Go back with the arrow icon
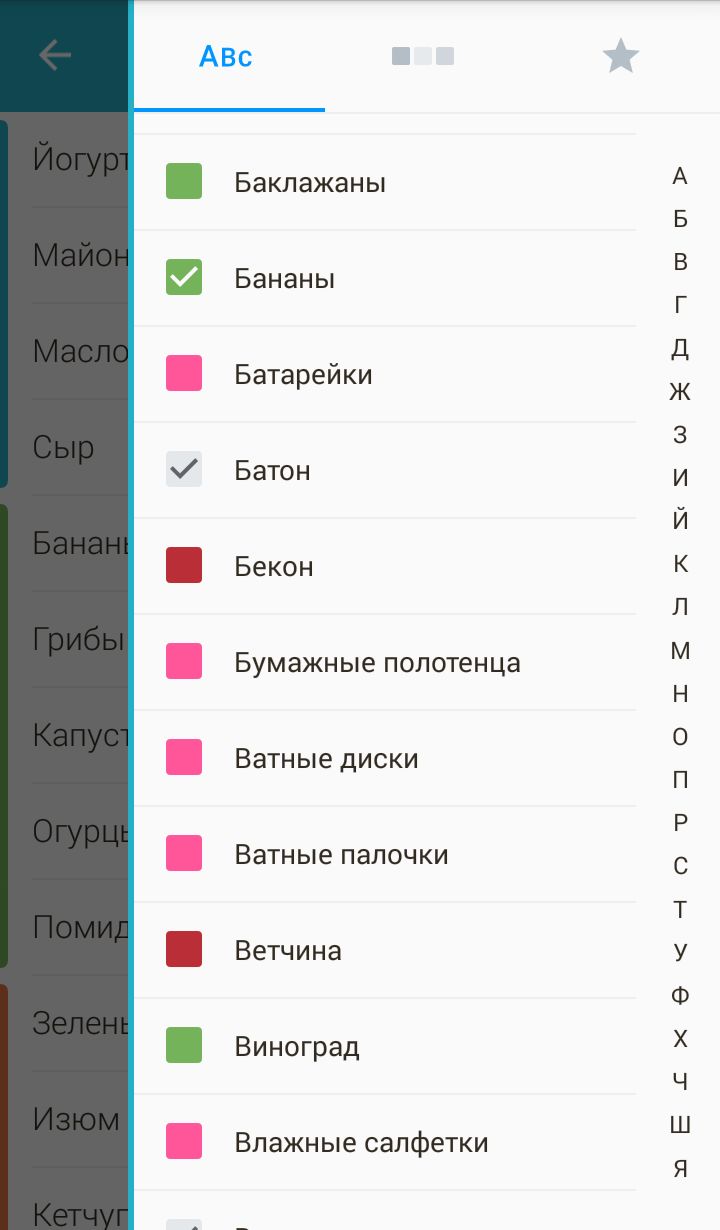The height and width of the screenshot is (1230, 720). pyautogui.click(x=55, y=55)
